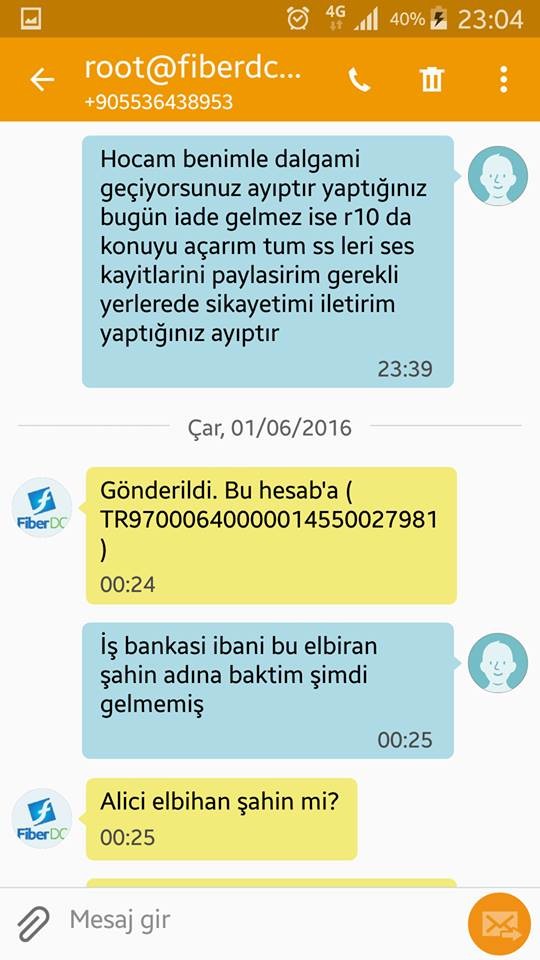Open the three-dot overflow menu
Screen dimensions: 540x960
tap(503, 80)
